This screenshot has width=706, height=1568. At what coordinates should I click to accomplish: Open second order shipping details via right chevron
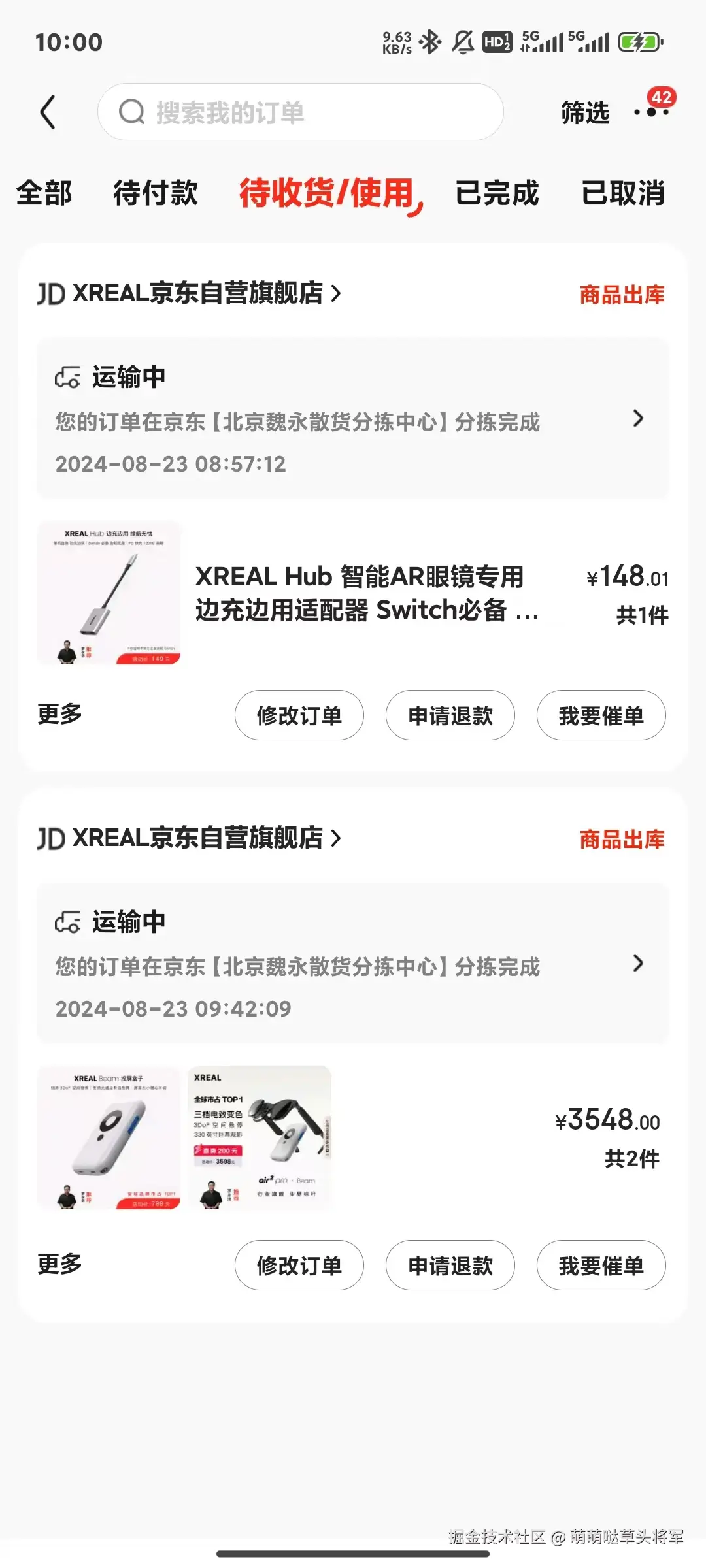tap(639, 964)
